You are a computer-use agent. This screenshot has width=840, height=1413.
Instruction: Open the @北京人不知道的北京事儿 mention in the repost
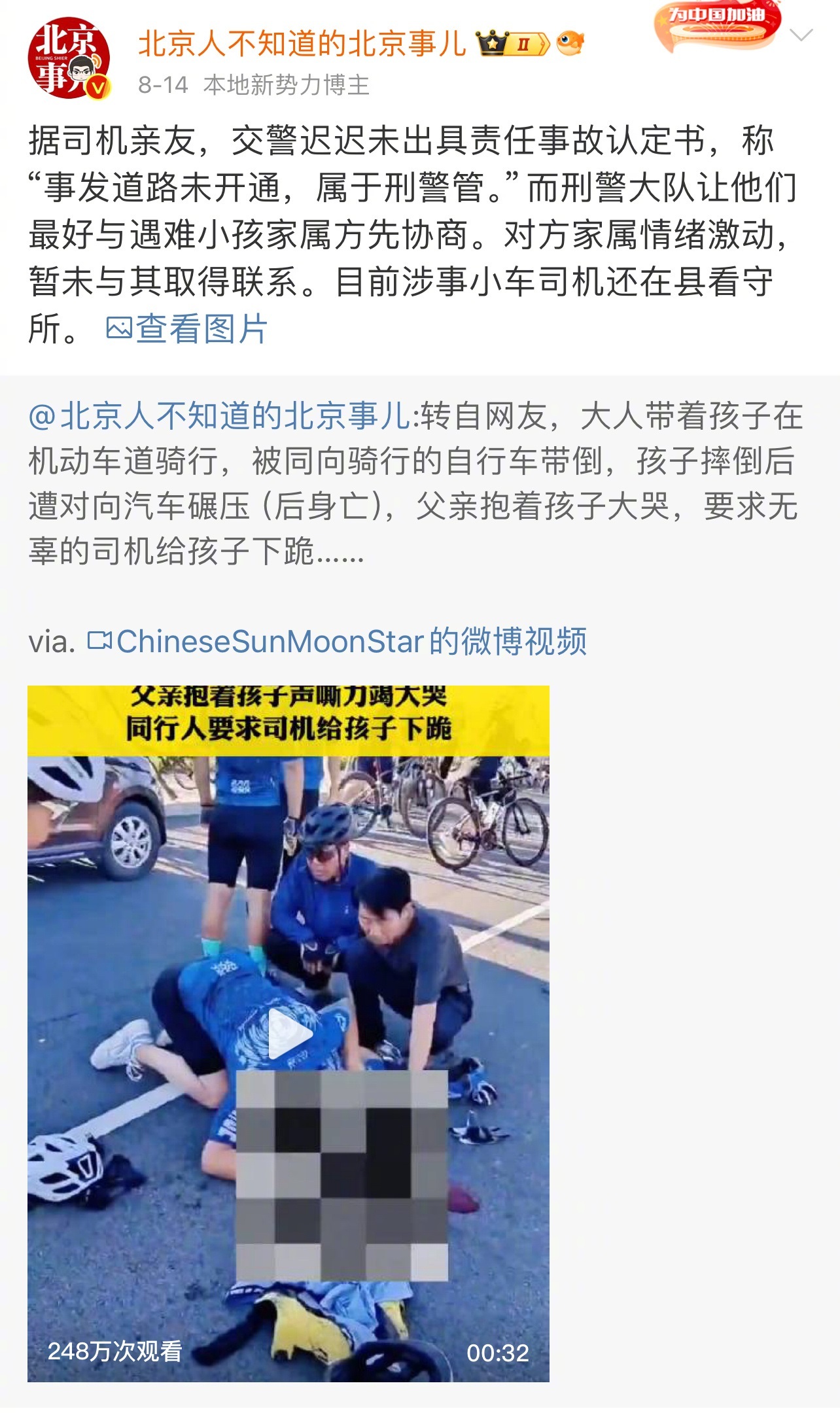(220, 416)
